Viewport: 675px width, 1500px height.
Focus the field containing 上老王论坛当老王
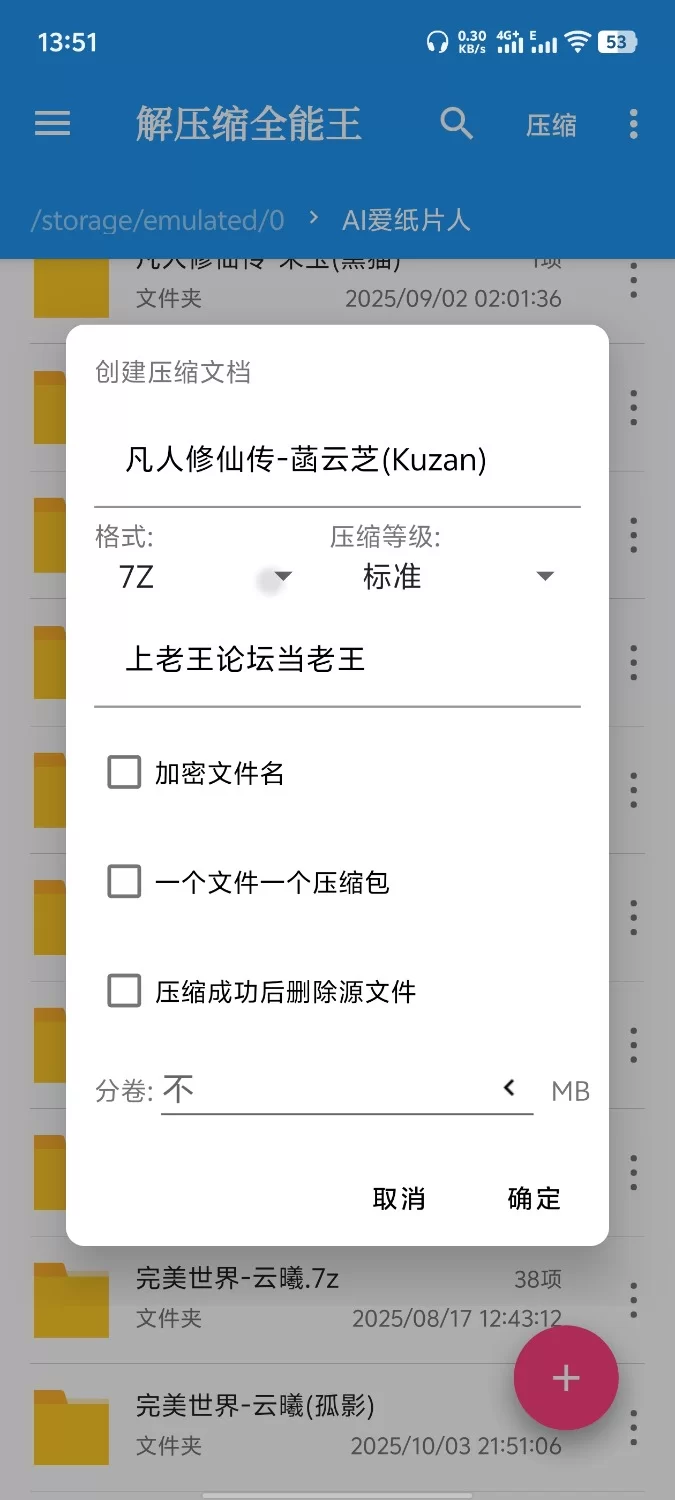[337, 659]
